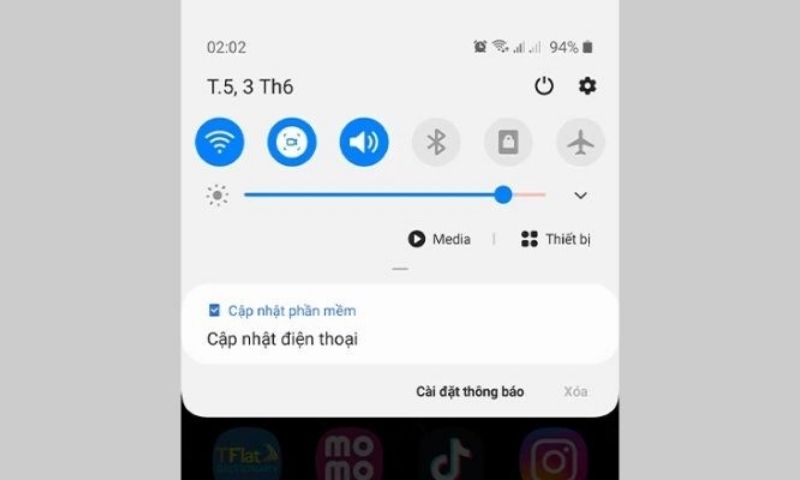
Task: Expand brightness options with the chevron
Action: pyautogui.click(x=580, y=196)
